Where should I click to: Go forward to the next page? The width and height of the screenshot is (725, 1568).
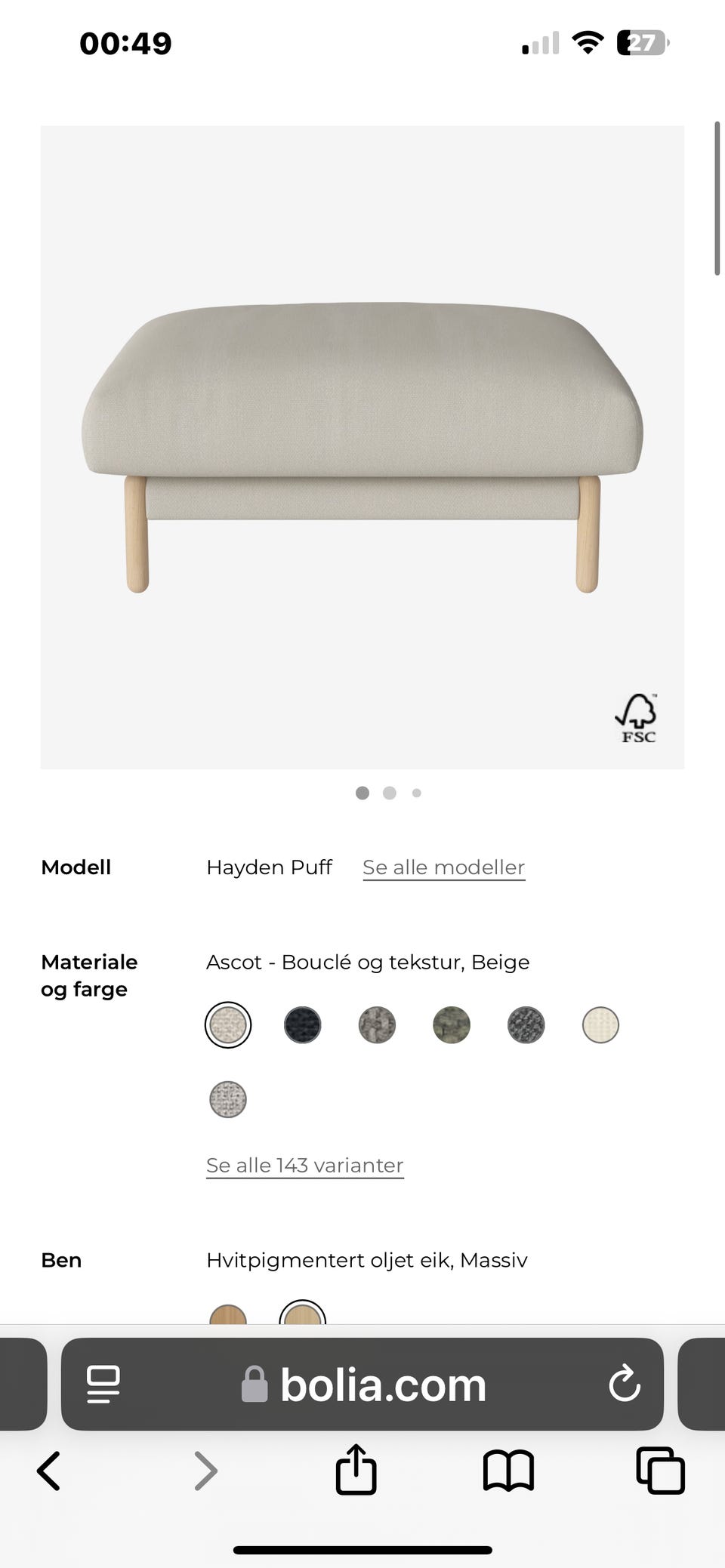point(205,1470)
